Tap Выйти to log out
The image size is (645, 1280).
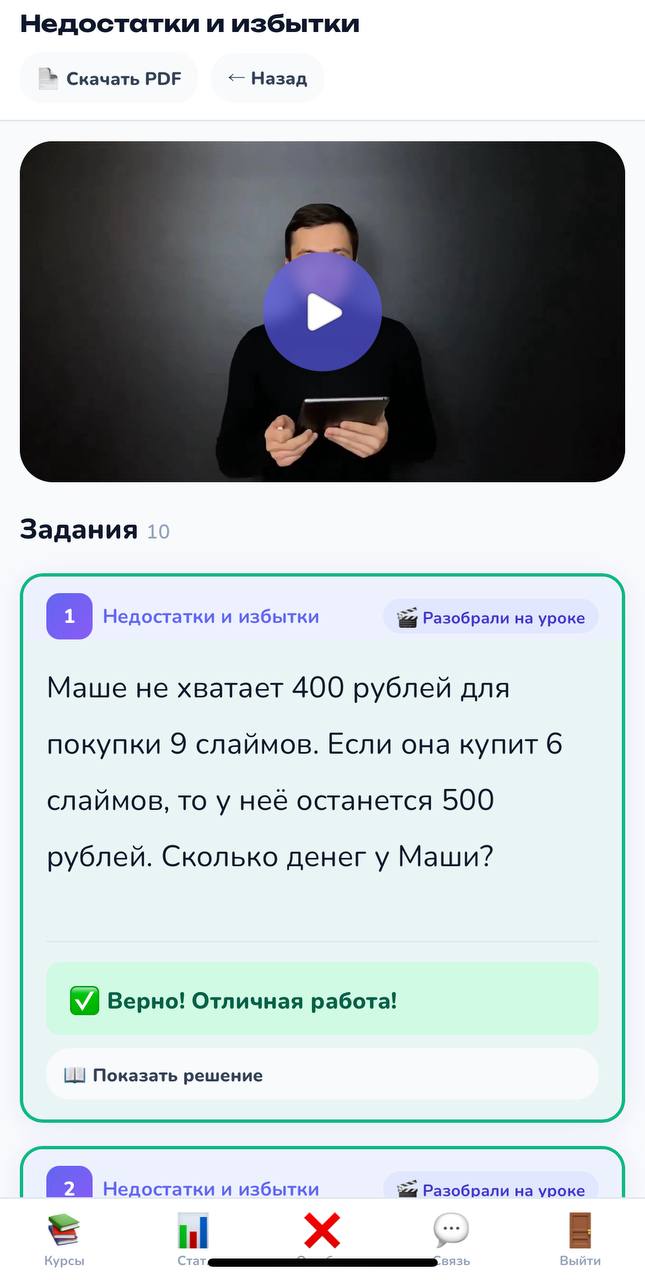click(580, 1238)
